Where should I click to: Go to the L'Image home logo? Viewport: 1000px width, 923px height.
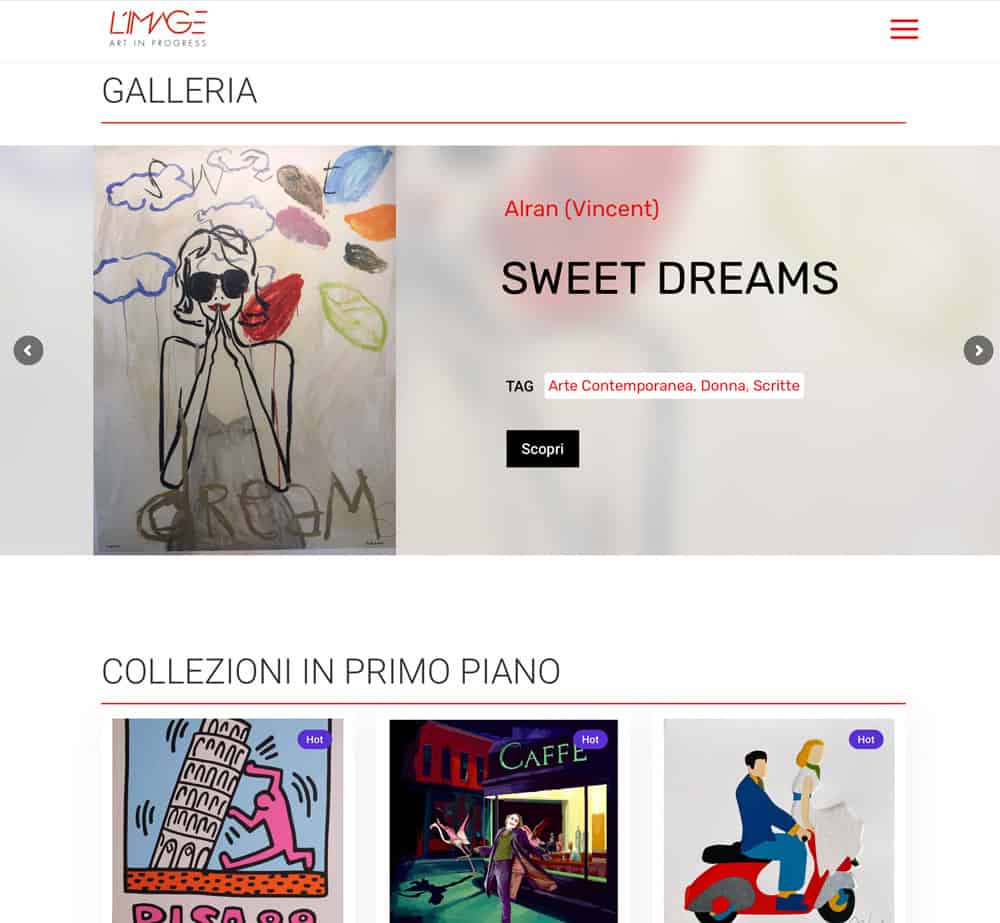pos(158,28)
